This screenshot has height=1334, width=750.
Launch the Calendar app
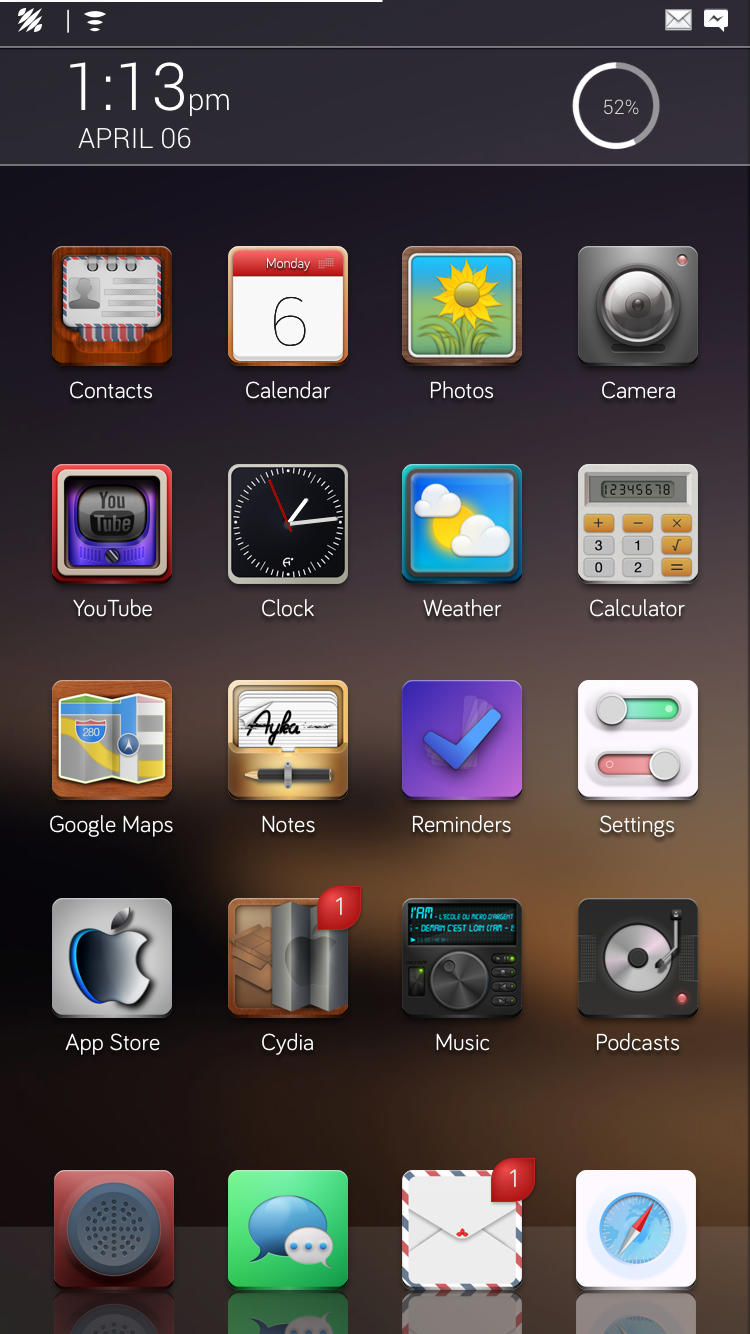coord(288,306)
